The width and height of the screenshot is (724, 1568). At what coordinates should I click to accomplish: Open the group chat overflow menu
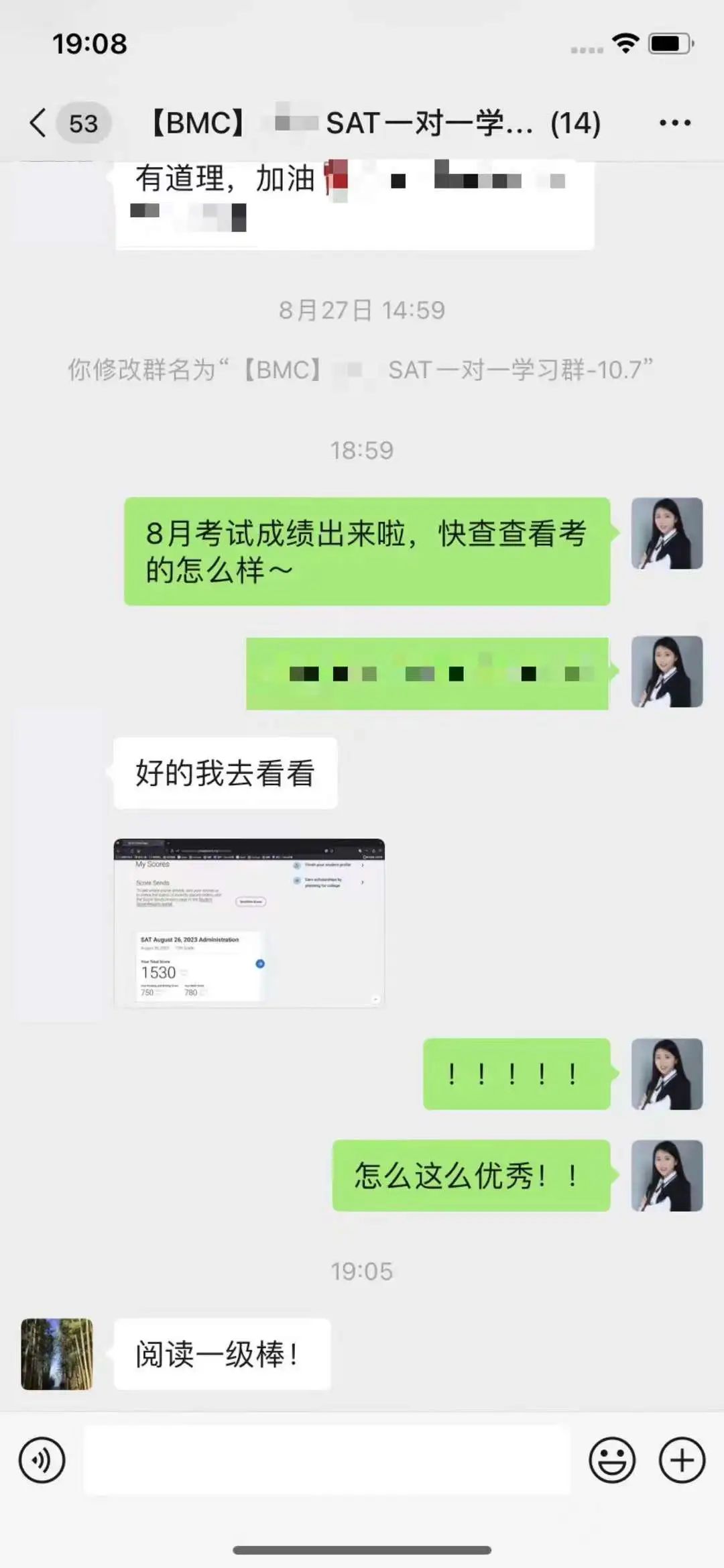click(674, 123)
